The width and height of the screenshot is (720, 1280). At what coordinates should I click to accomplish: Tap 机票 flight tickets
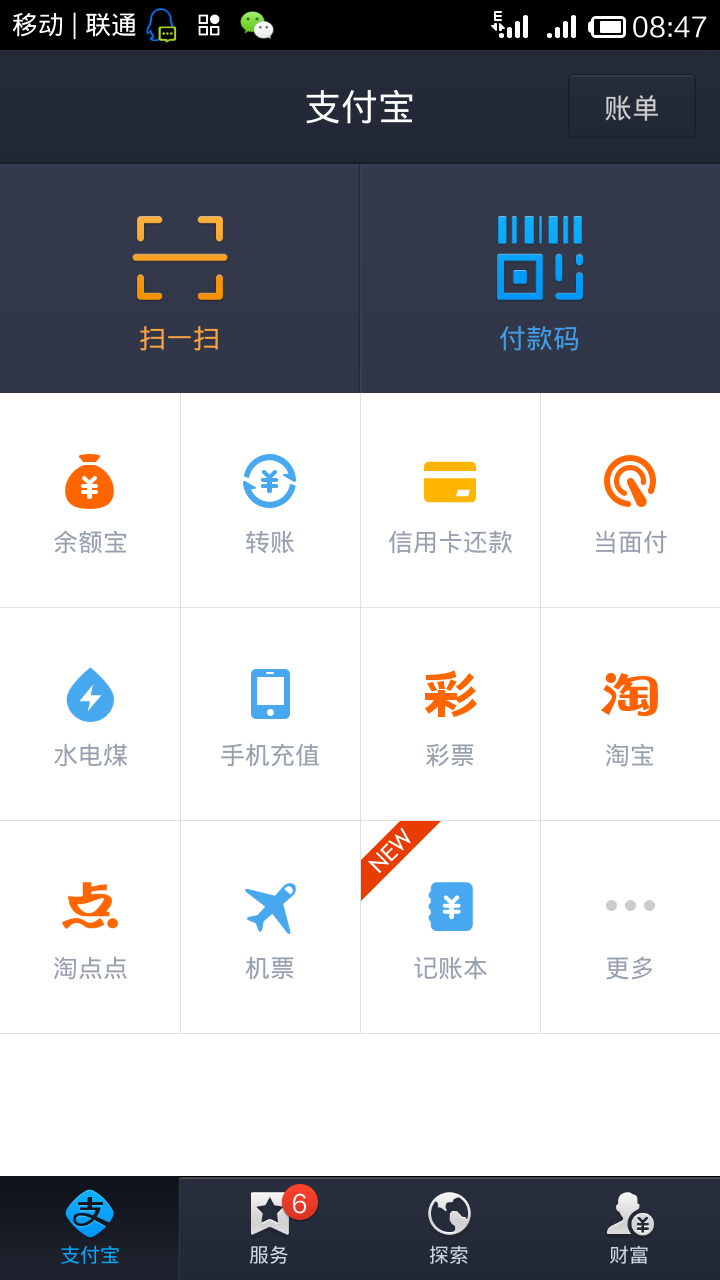click(x=270, y=927)
